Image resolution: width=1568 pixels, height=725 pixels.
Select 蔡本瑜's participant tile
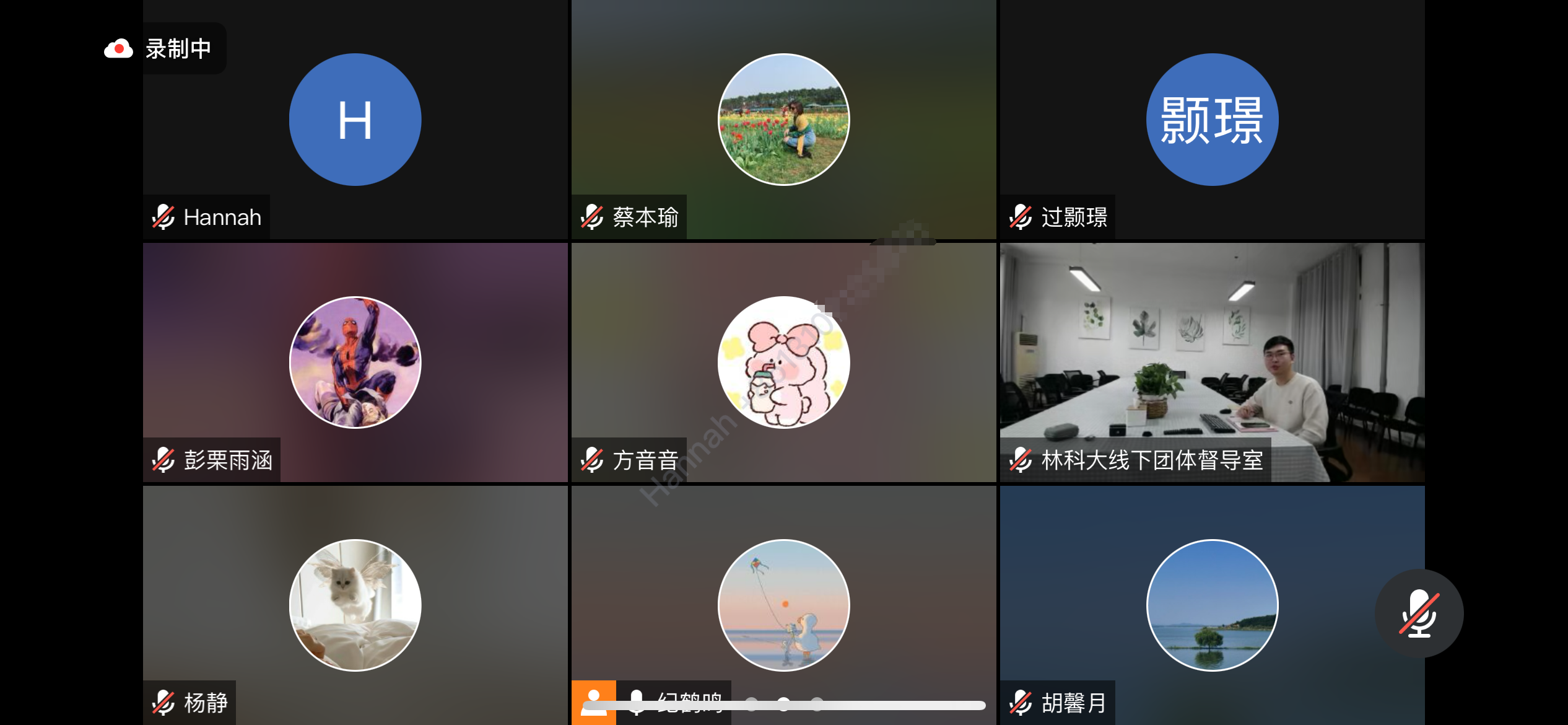783,120
